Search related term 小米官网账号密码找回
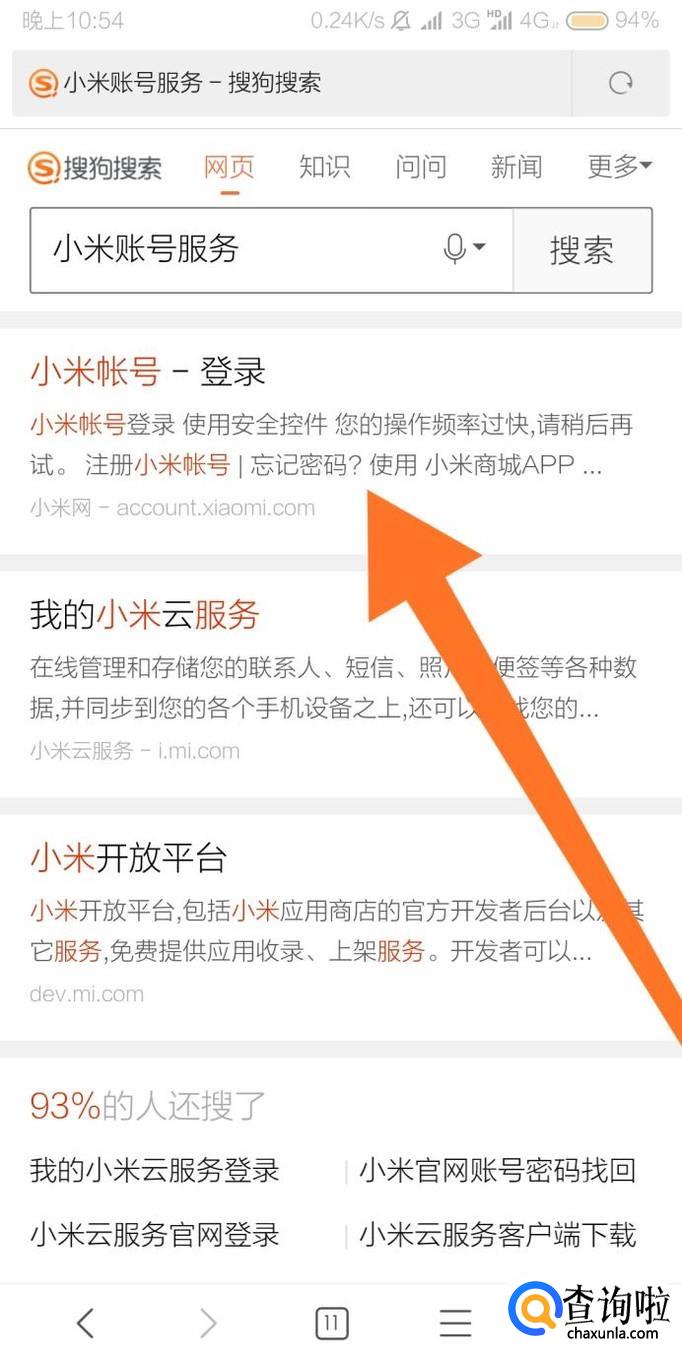The height and width of the screenshot is (1364, 682). [497, 1170]
